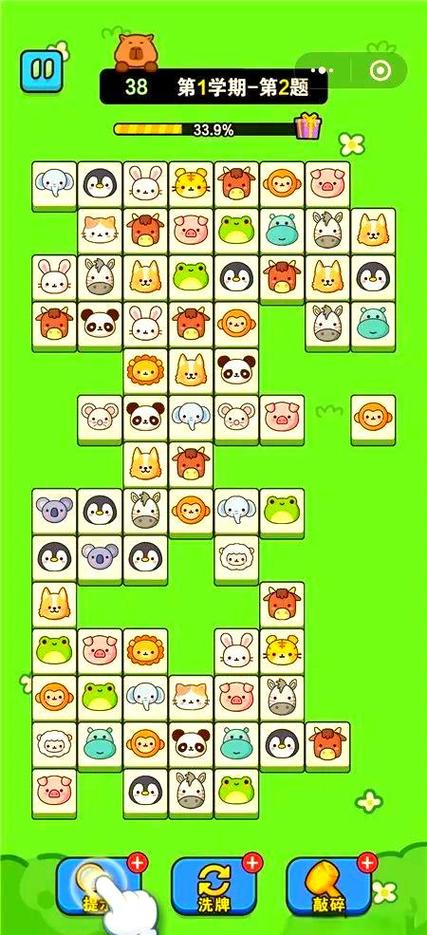Close the mini-program with the circle icon

pos(380,70)
